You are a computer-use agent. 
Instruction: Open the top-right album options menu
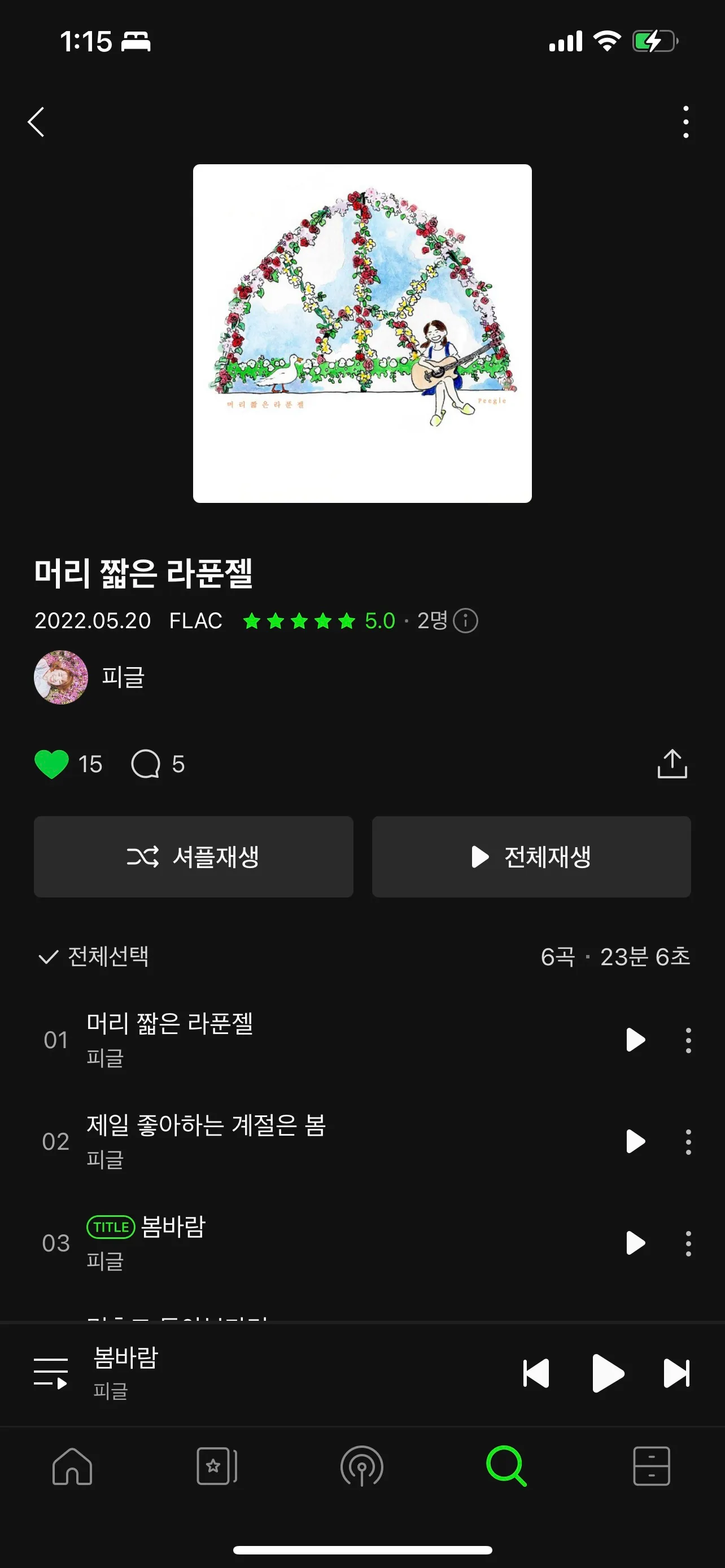(685, 121)
